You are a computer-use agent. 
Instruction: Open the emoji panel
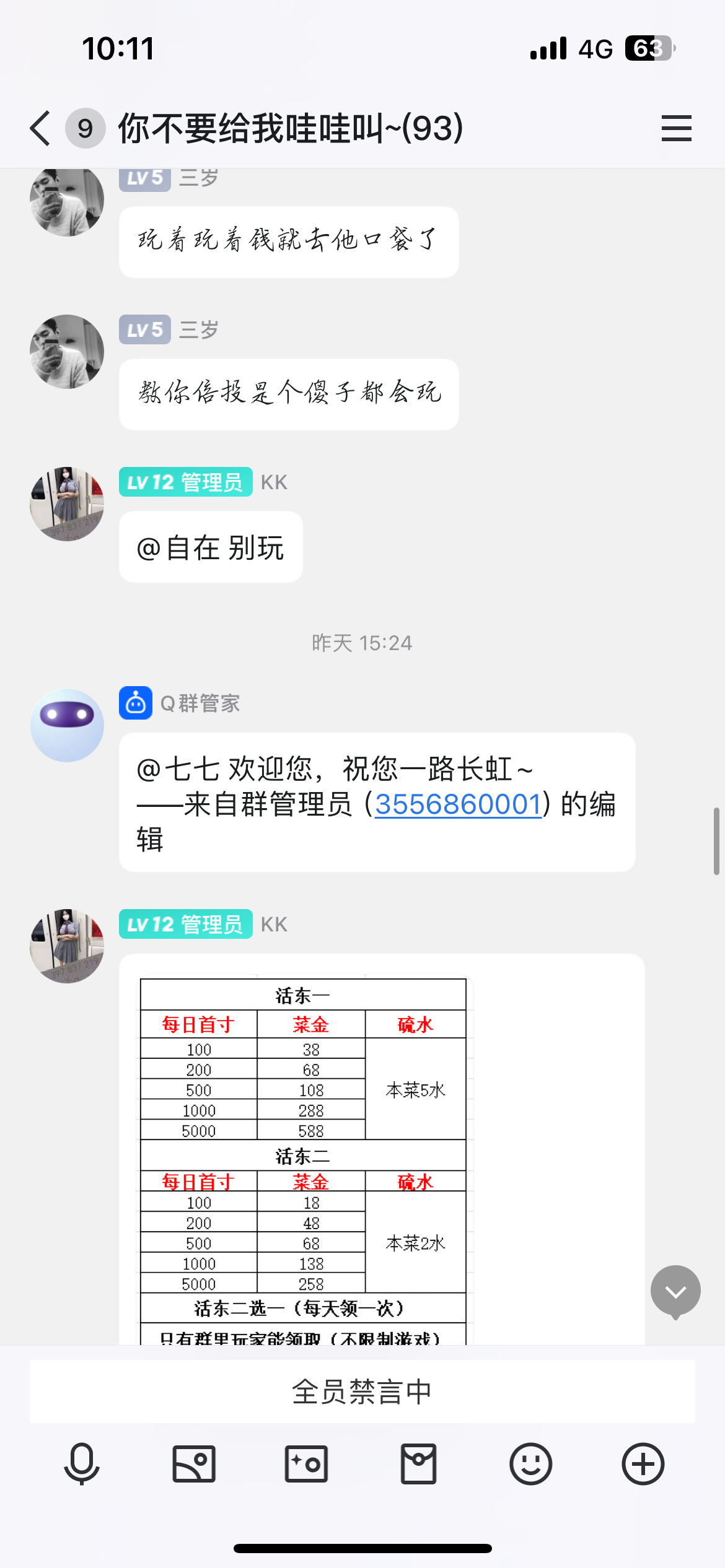tap(530, 1464)
